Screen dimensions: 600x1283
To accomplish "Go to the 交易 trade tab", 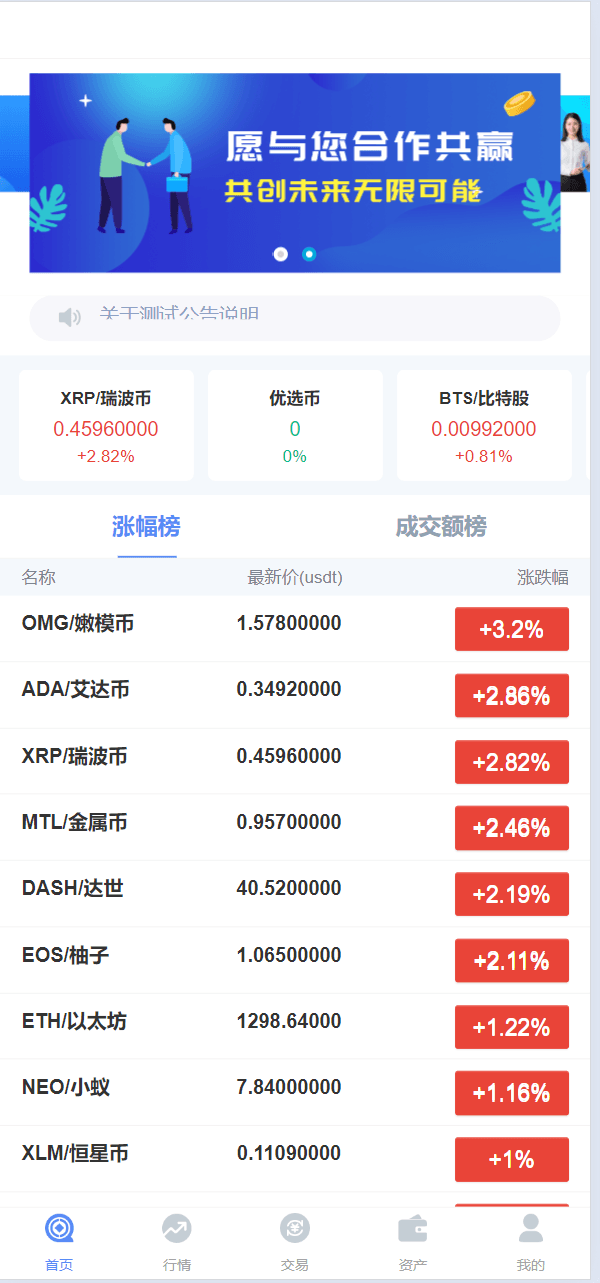I will tap(295, 1243).
